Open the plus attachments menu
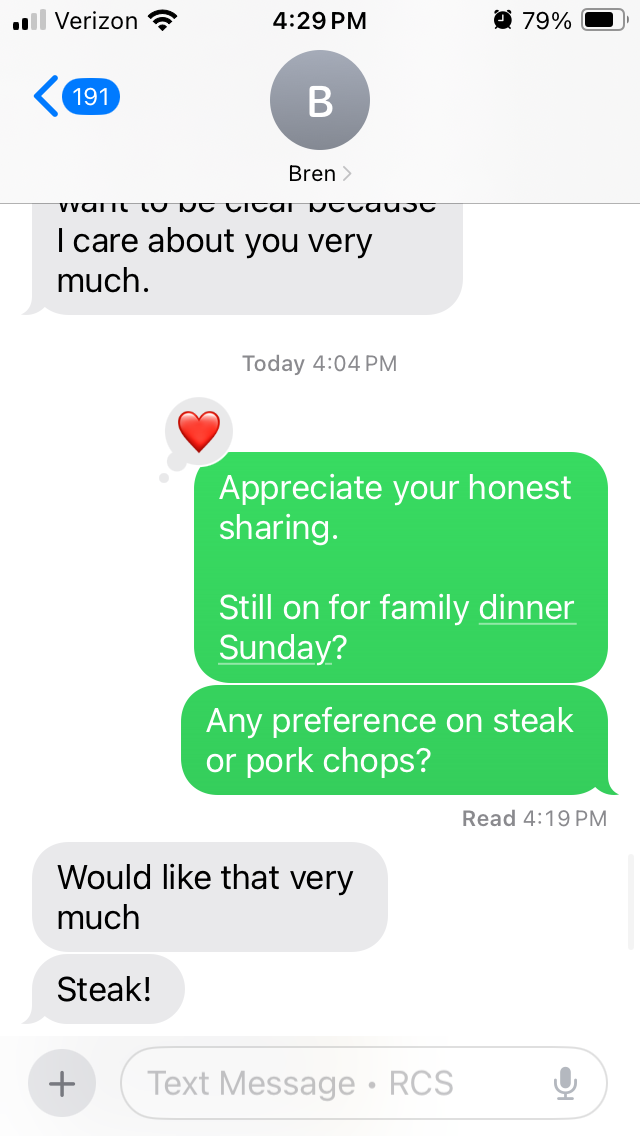The width and height of the screenshot is (640, 1136). pos(62,1083)
